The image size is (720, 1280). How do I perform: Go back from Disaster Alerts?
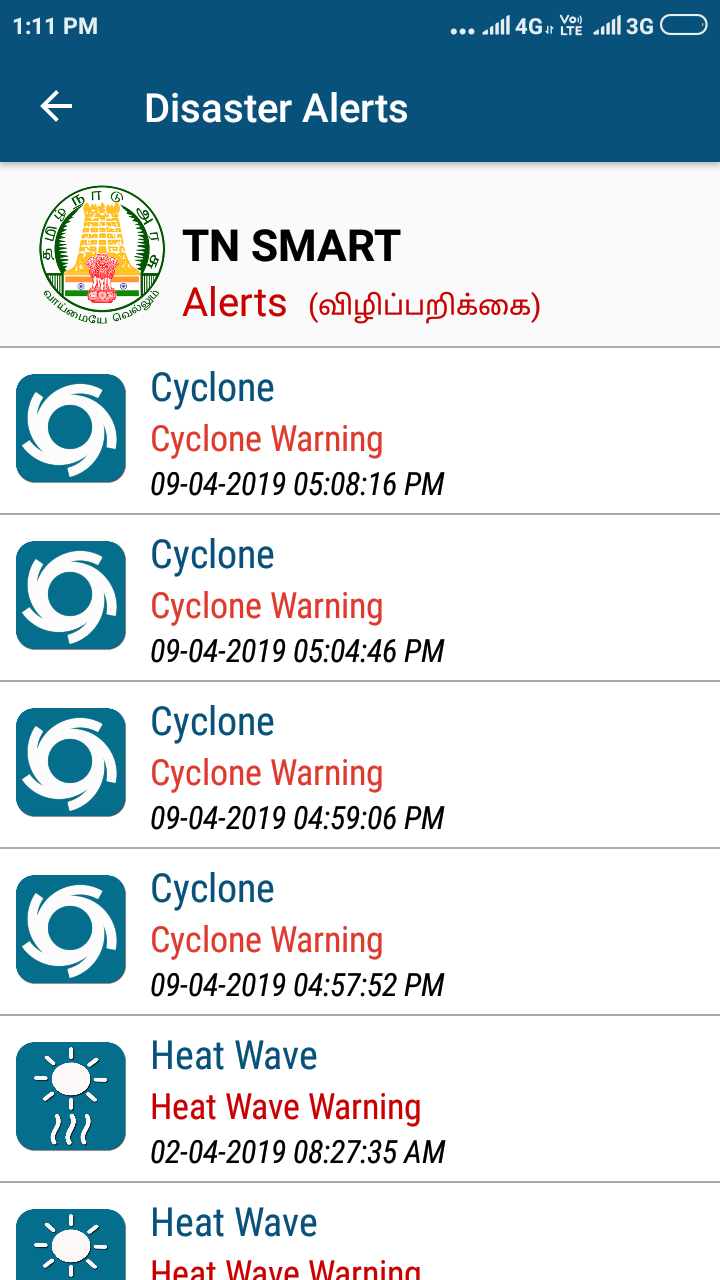[56, 107]
